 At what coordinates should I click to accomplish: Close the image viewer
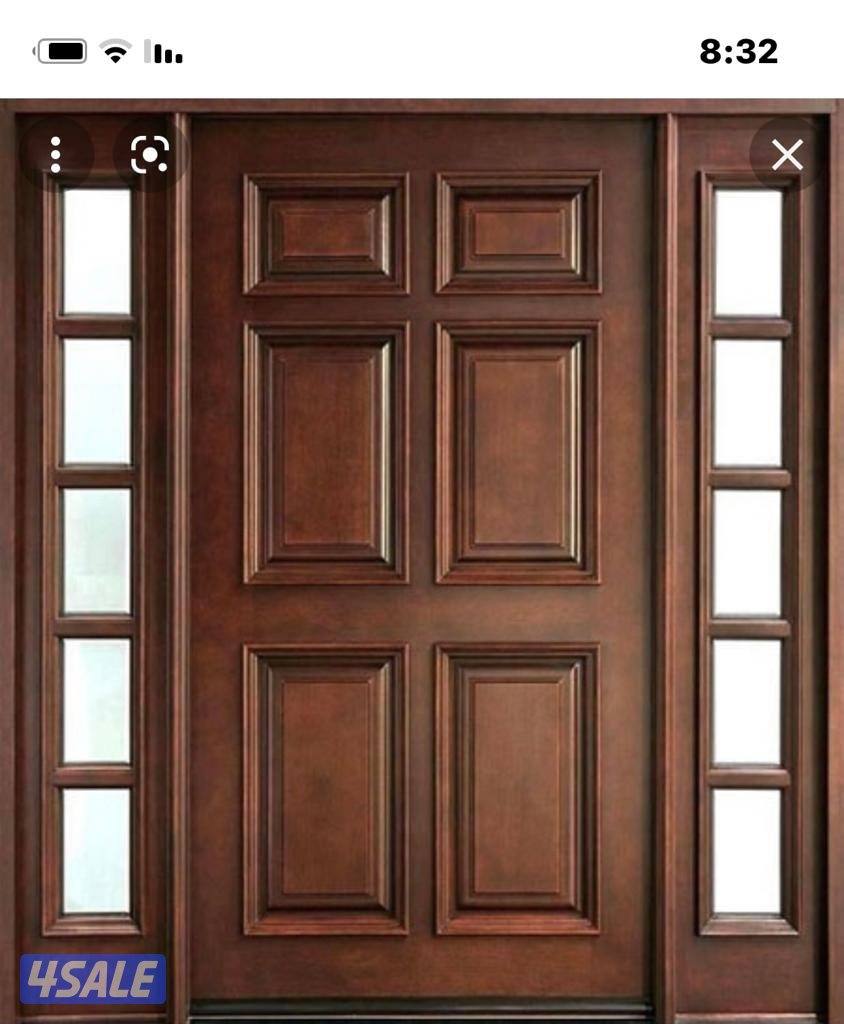click(x=787, y=155)
